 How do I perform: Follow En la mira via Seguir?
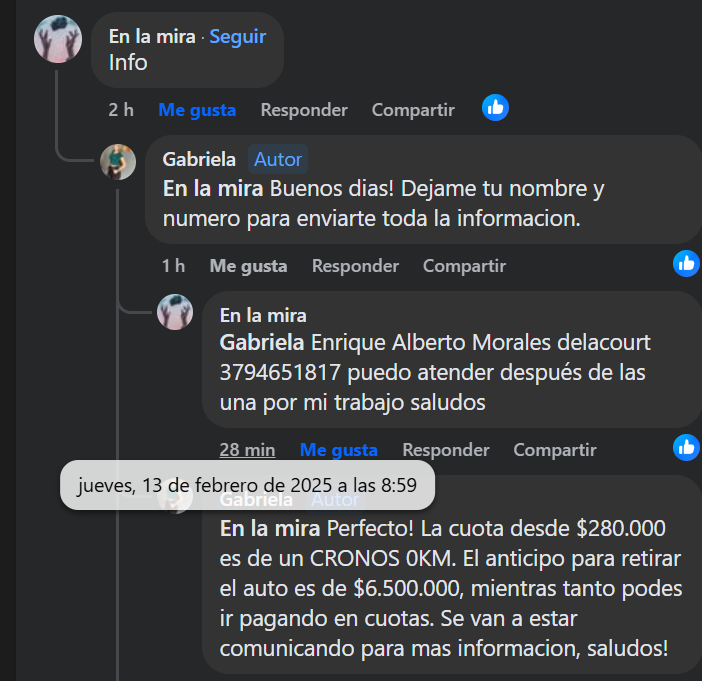point(237,36)
